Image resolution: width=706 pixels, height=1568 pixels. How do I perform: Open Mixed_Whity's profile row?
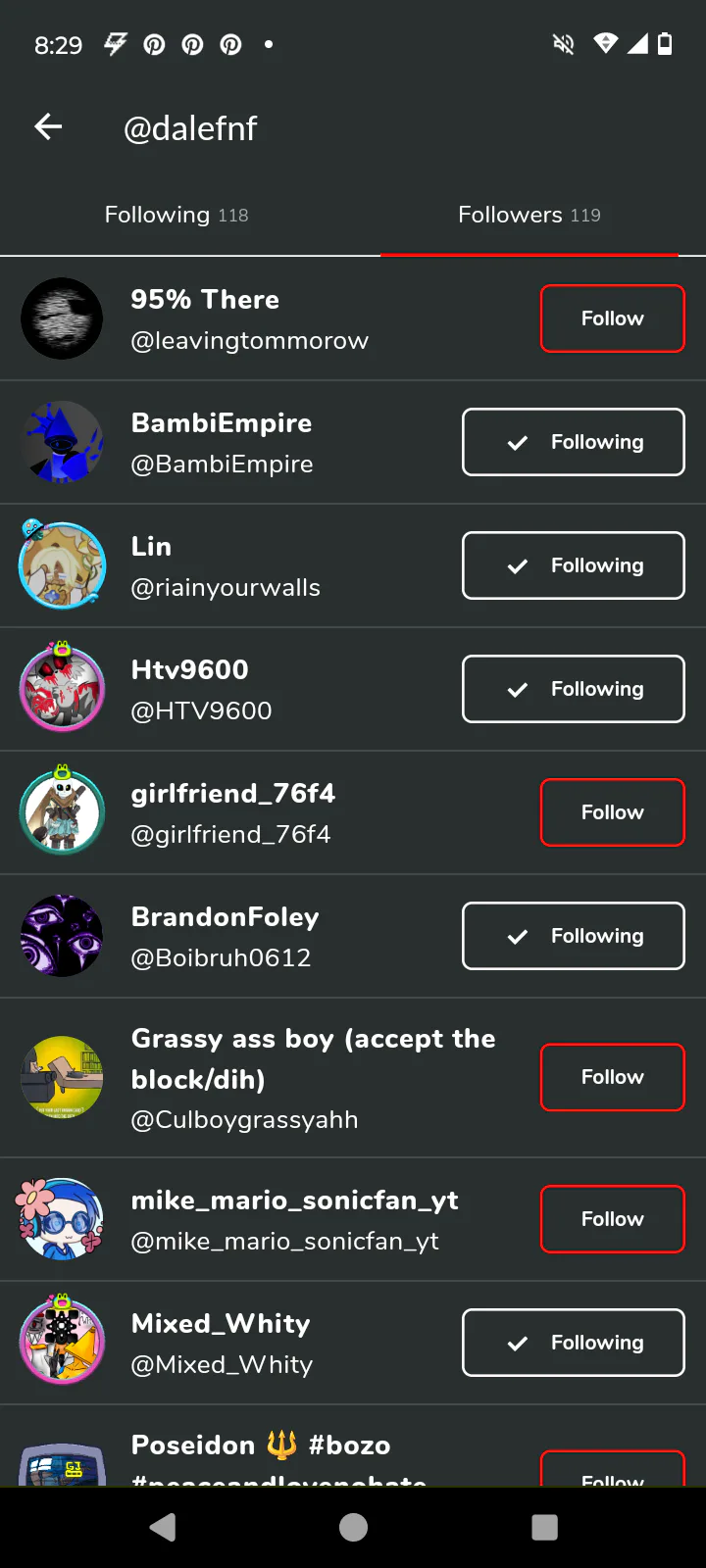222,1344
